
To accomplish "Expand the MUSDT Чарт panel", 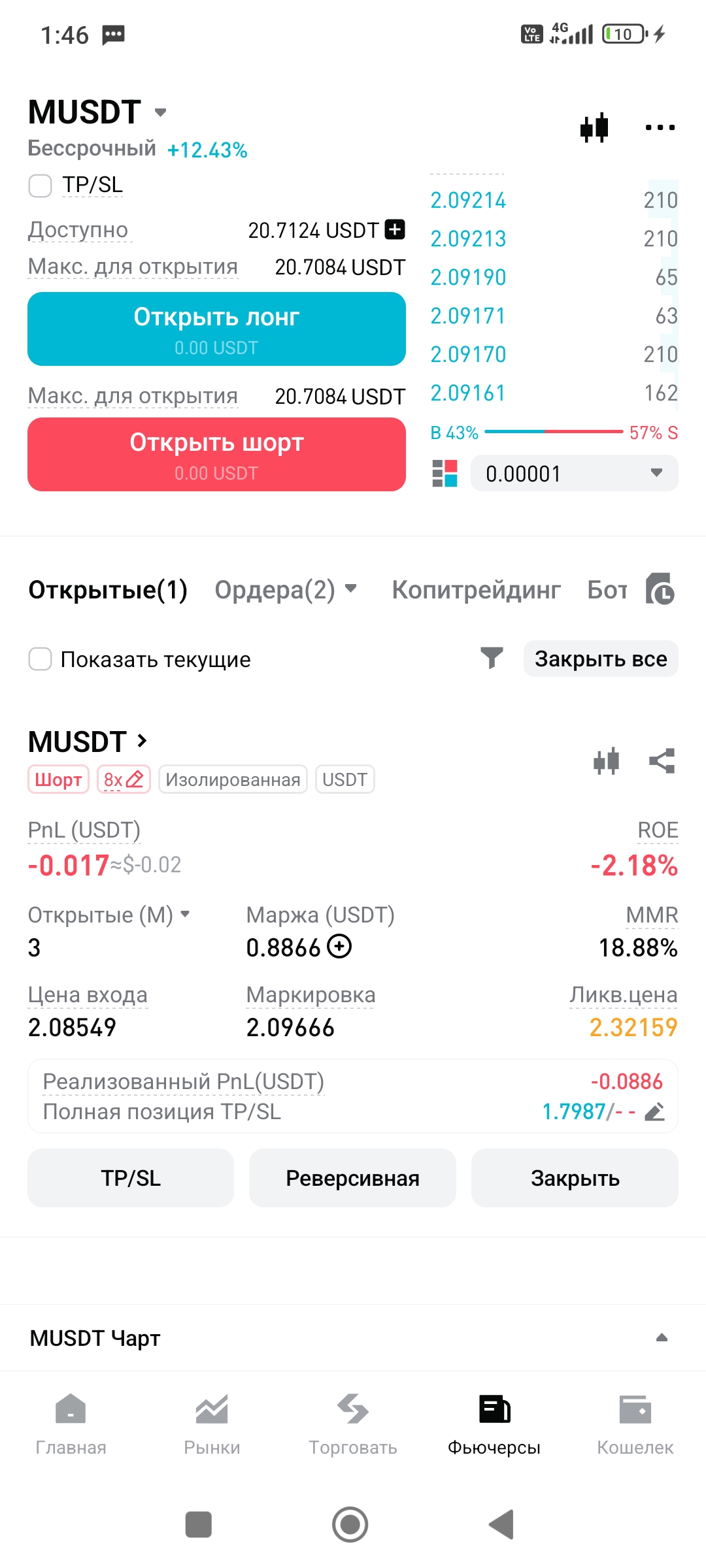I will click(662, 1337).
